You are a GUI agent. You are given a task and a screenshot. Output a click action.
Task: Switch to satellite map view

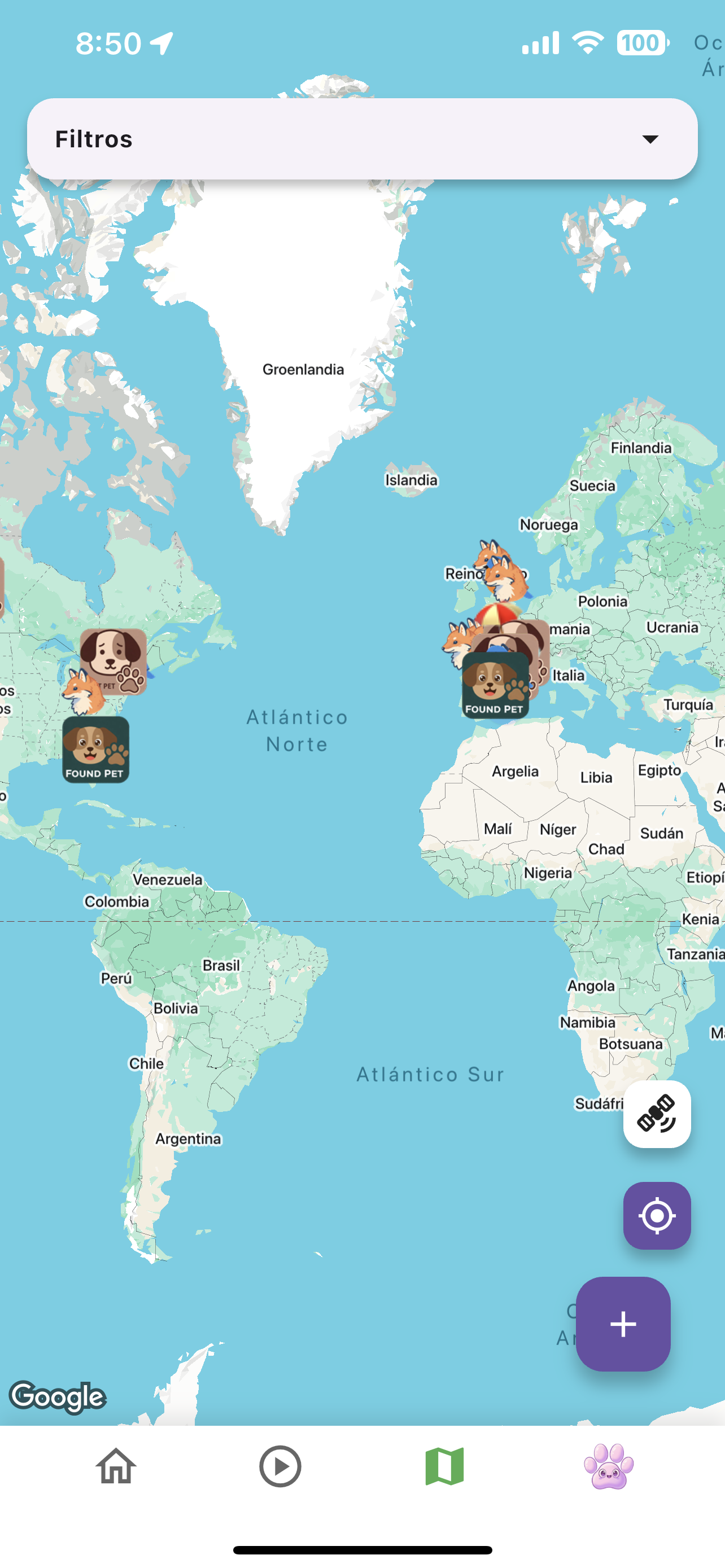tap(656, 1114)
